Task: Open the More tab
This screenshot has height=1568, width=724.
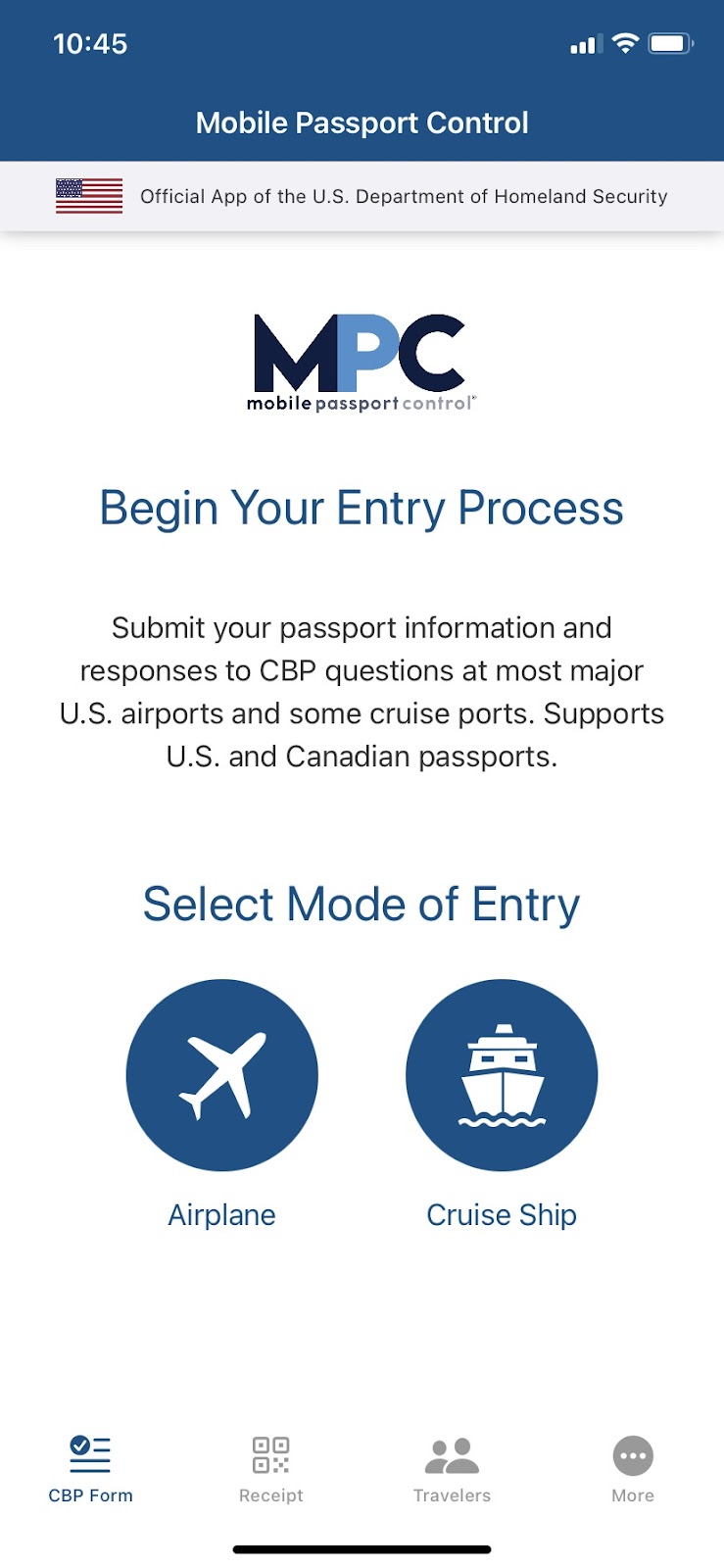Action: pyautogui.click(x=633, y=1468)
